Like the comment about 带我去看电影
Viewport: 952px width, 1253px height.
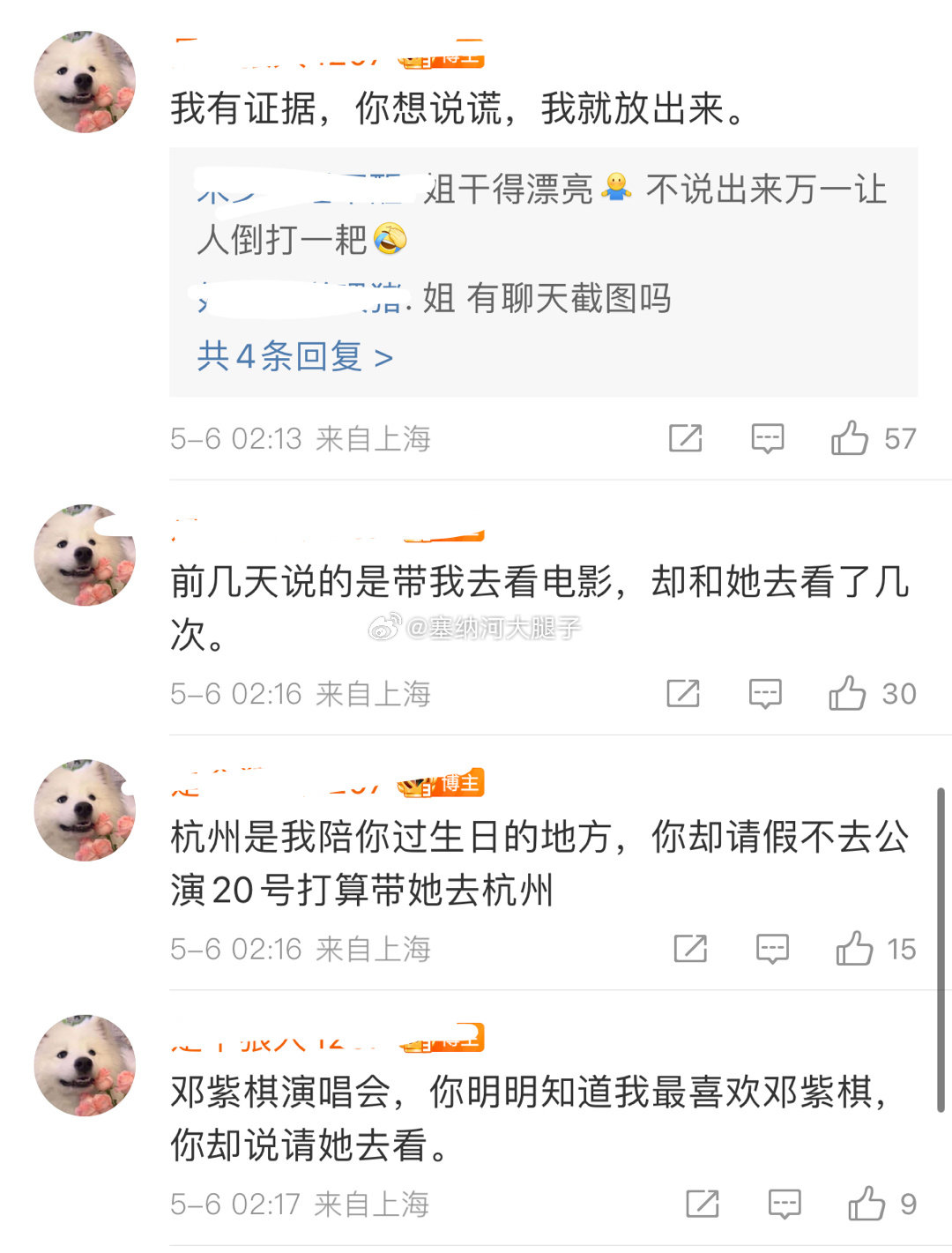847,694
